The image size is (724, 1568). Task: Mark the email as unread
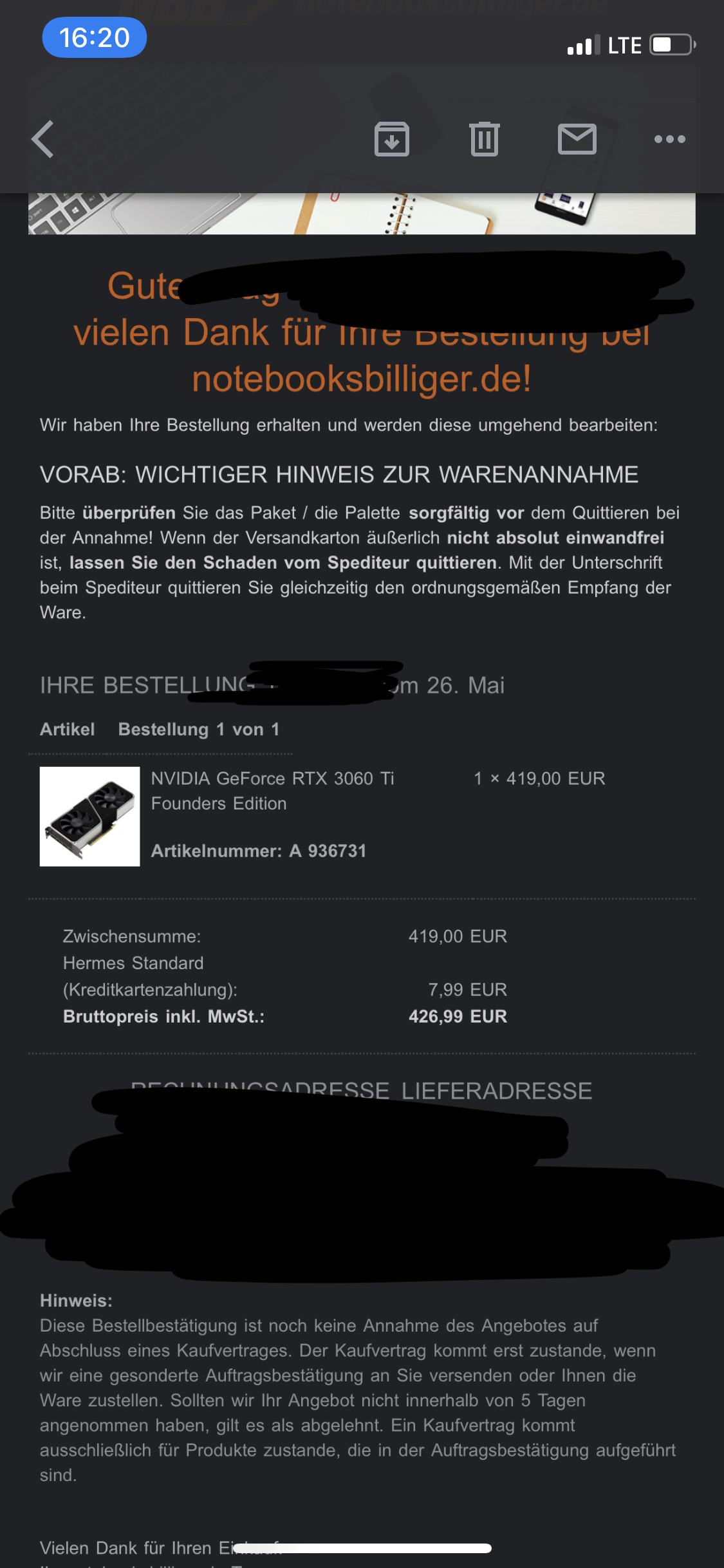click(x=577, y=139)
